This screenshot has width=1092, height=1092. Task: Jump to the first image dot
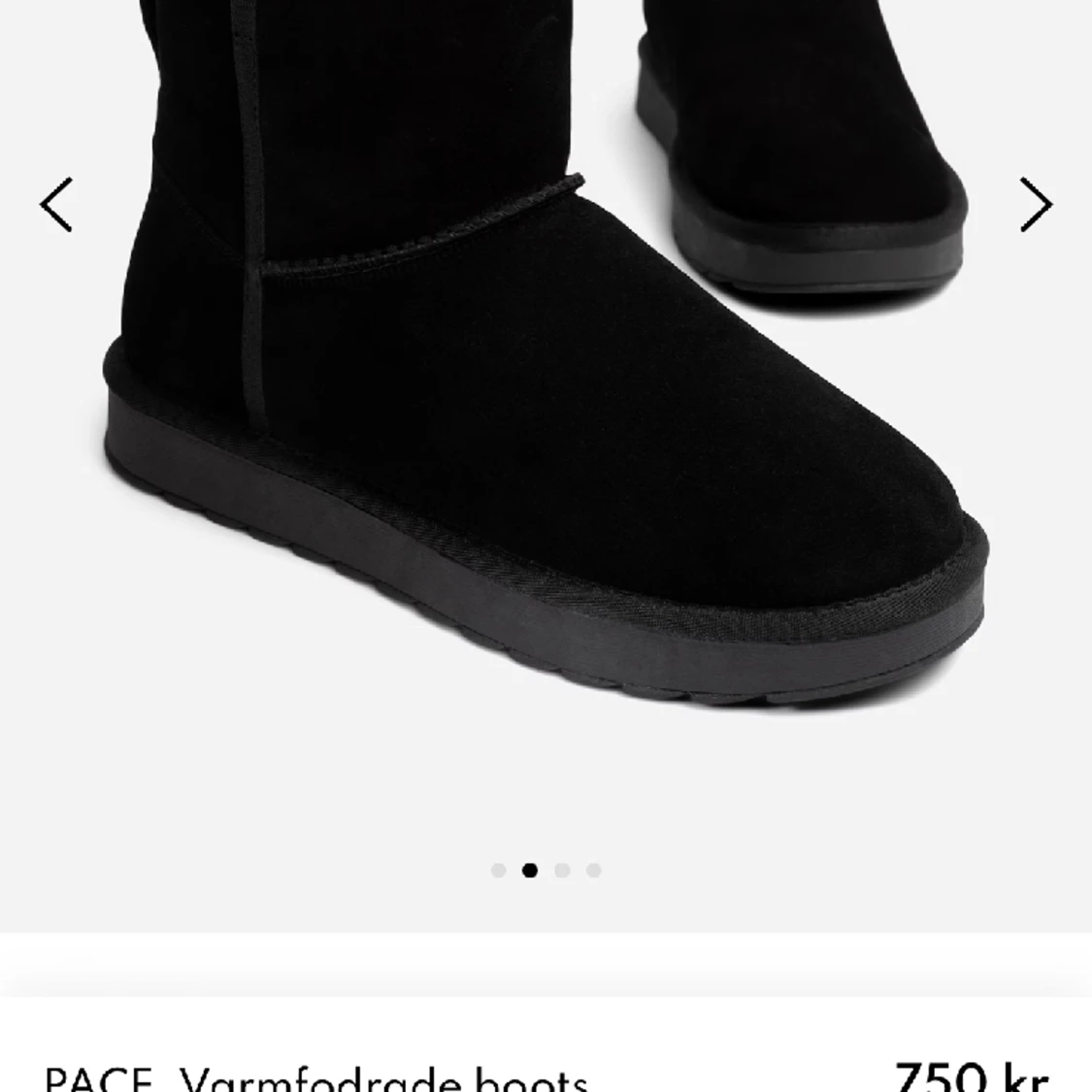pos(498,871)
